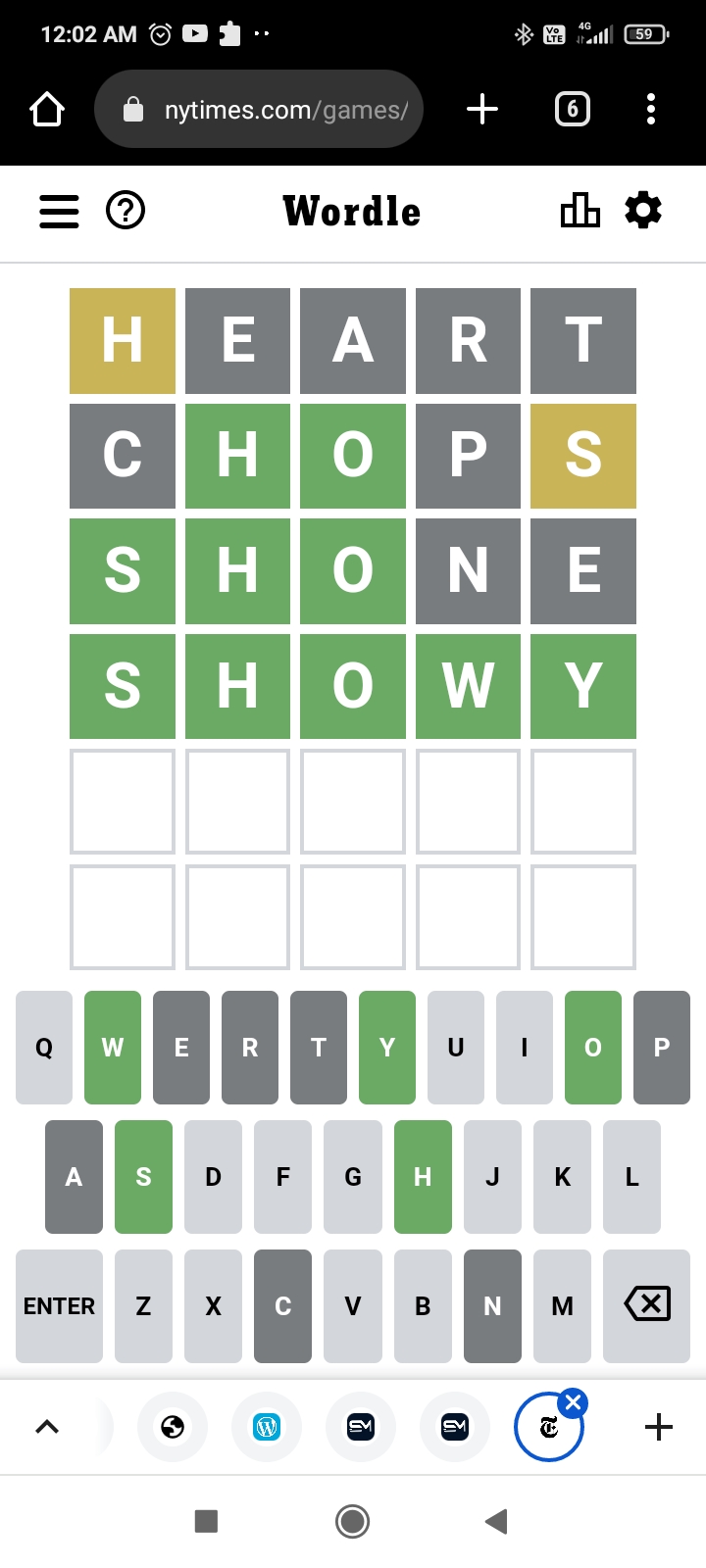This screenshot has height=1568, width=706.
Task: Expand the tab strip with the up chevron
Action: point(47,1427)
